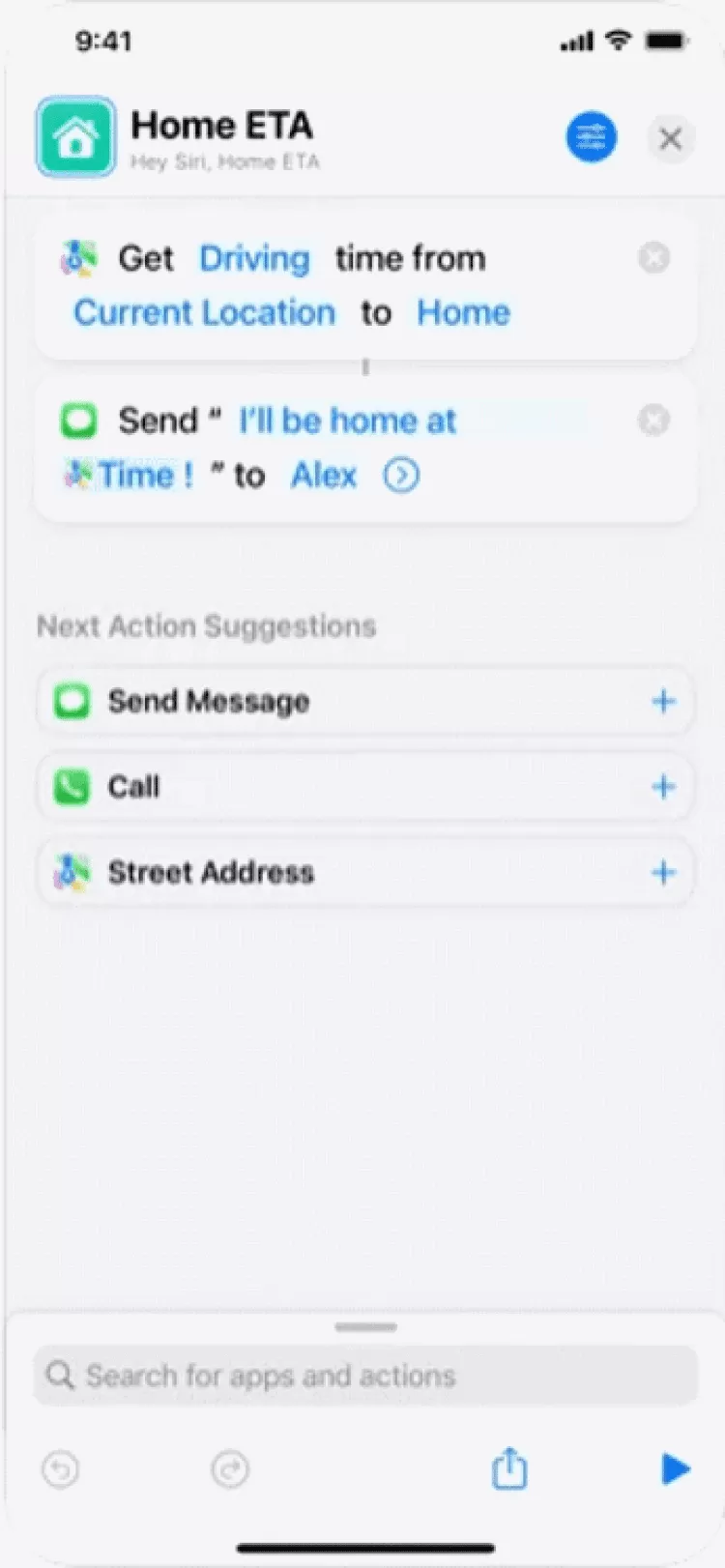Redo the last change
Viewport: 725px width, 1568px height.
230,1470
